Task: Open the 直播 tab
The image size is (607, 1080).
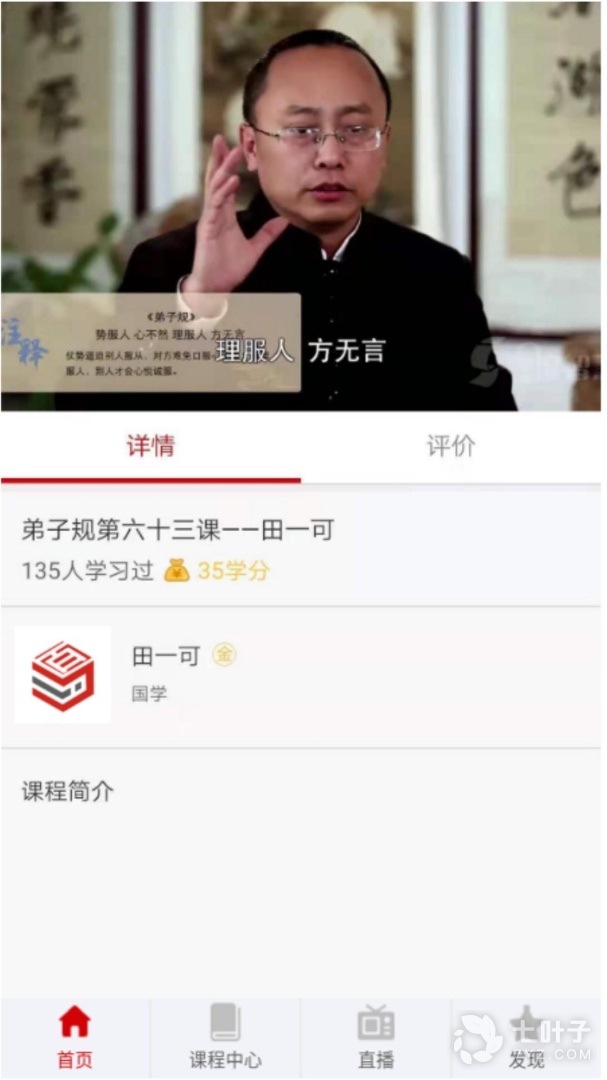Action: [x=376, y=1037]
